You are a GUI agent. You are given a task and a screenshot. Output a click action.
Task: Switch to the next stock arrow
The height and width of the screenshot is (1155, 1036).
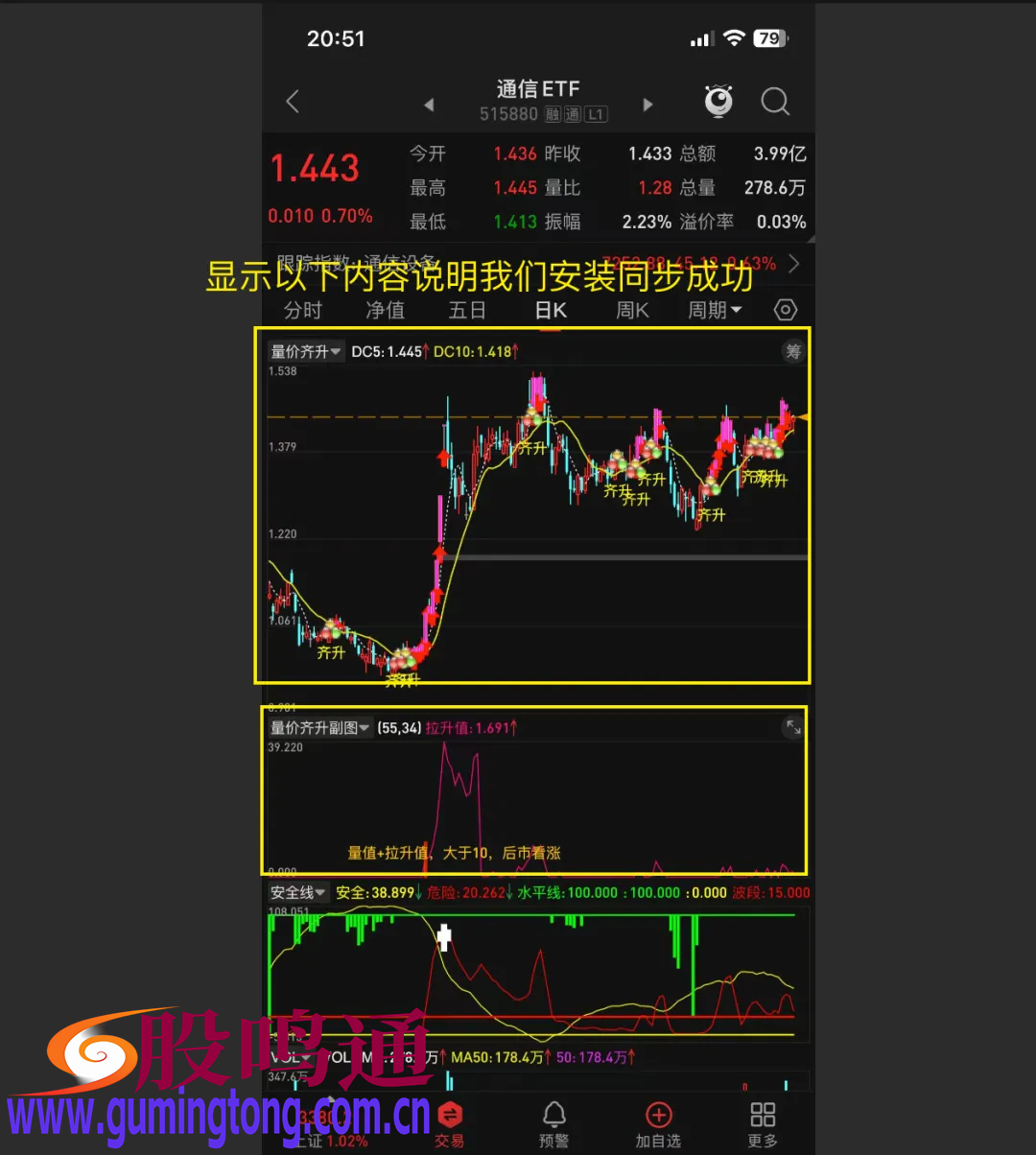click(648, 104)
